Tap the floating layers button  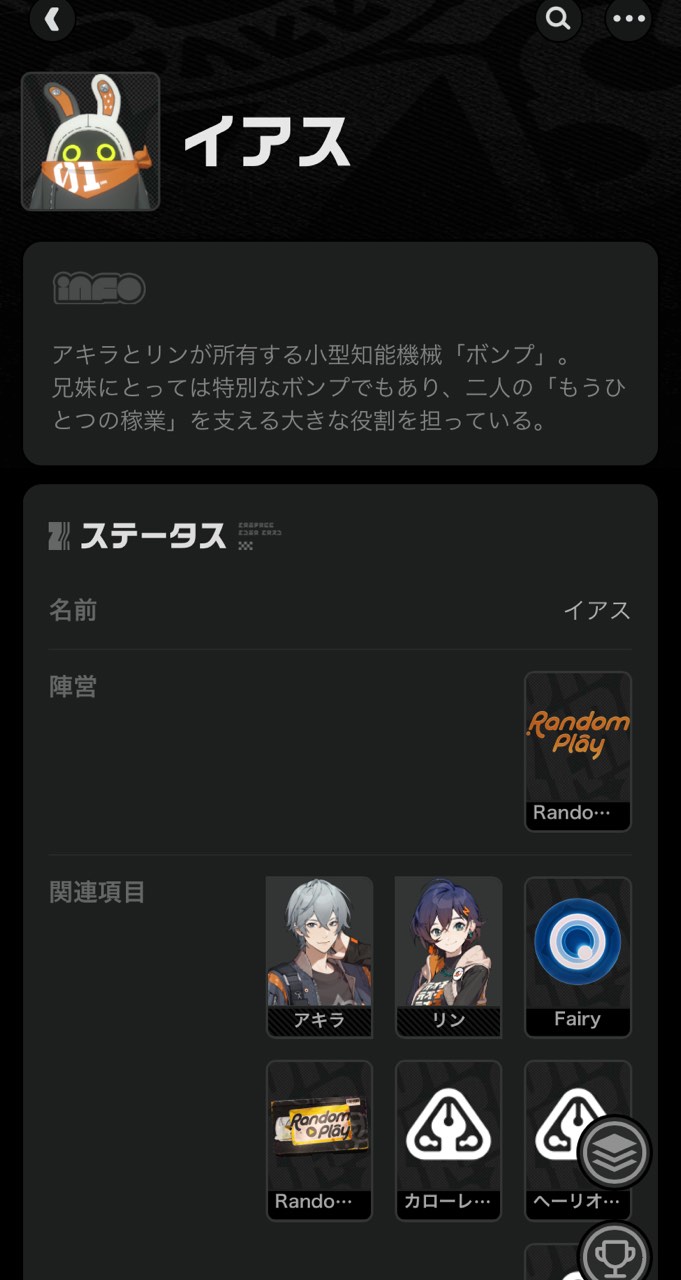[614, 1153]
